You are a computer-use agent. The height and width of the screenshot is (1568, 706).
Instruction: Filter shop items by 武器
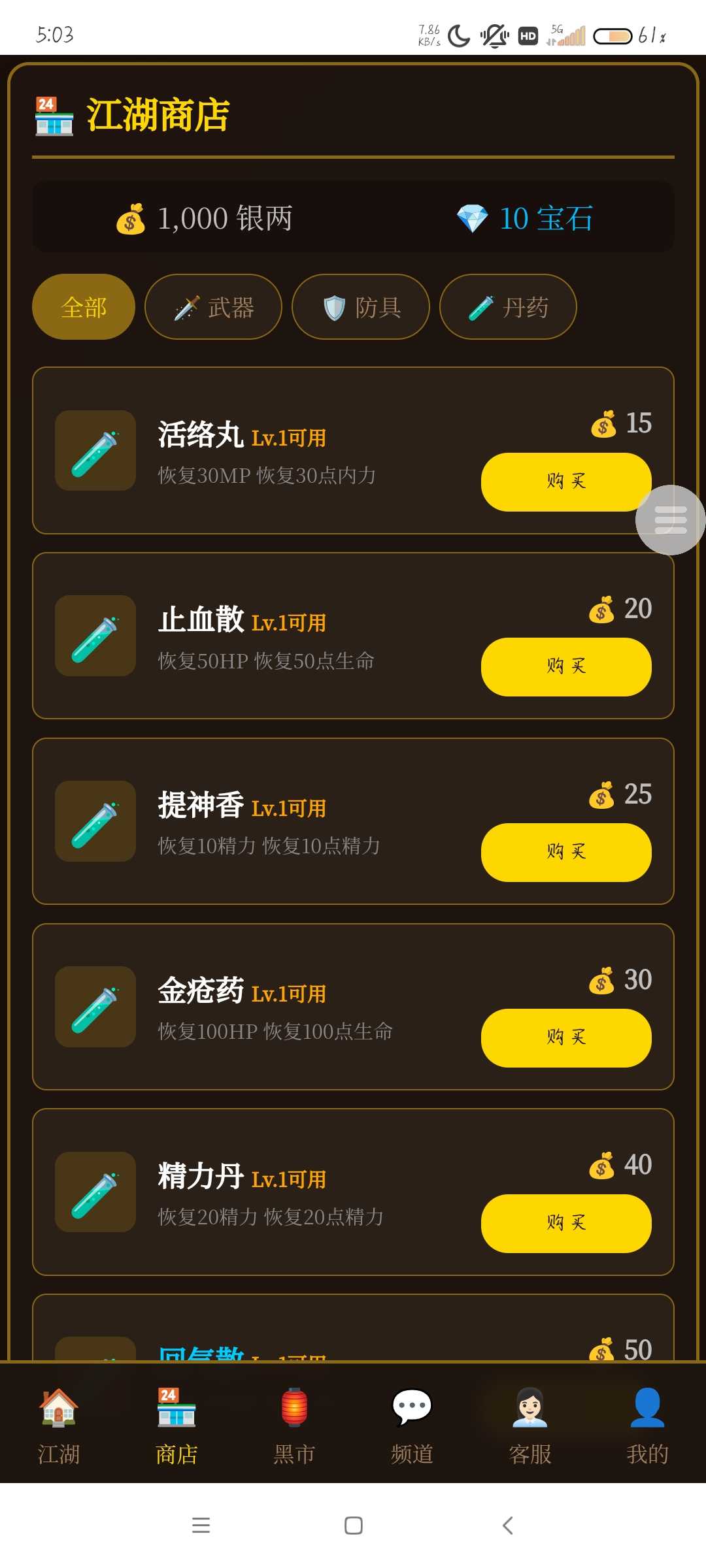click(x=213, y=307)
